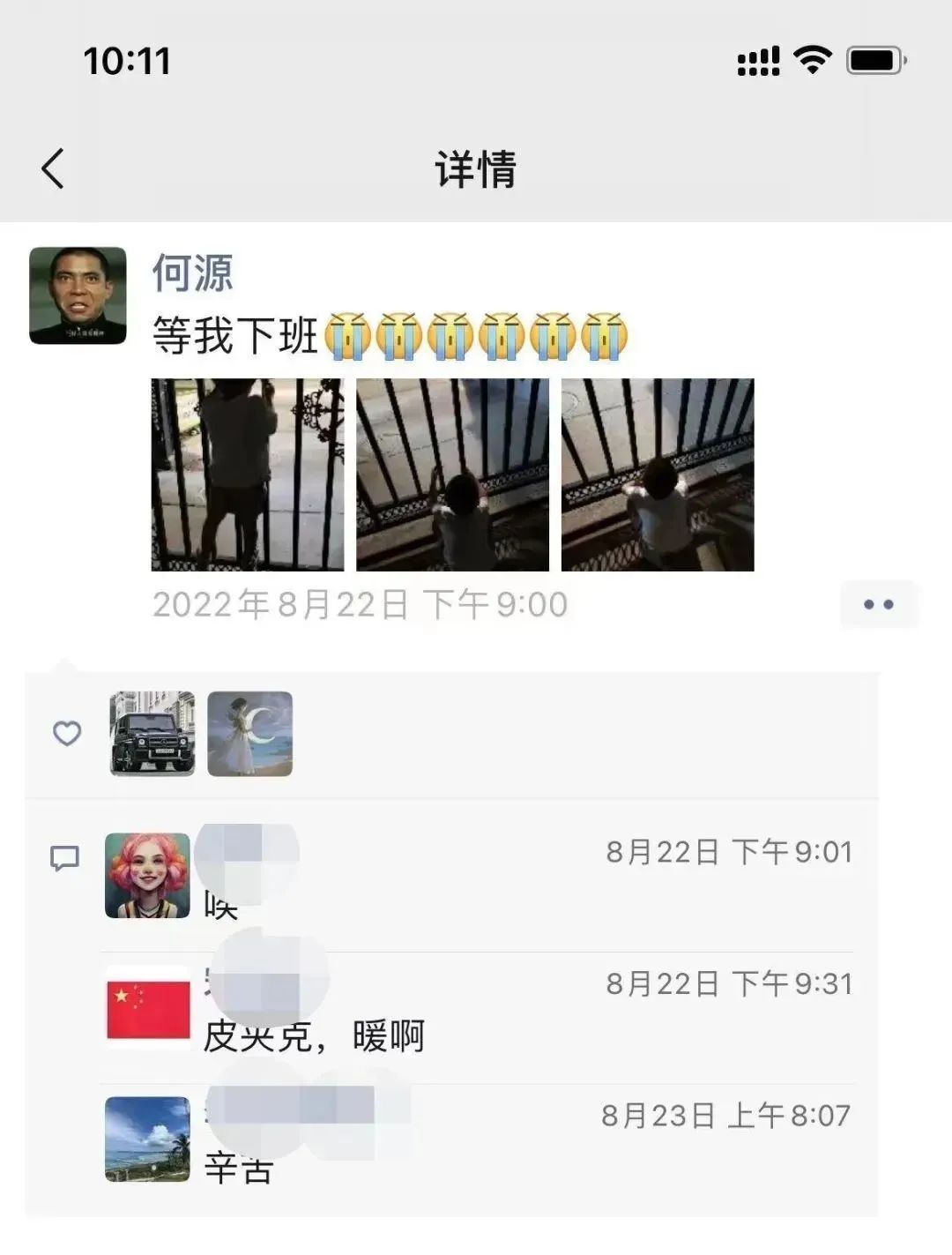
Task: Open the black SUV avatar in likes
Action: tap(152, 734)
